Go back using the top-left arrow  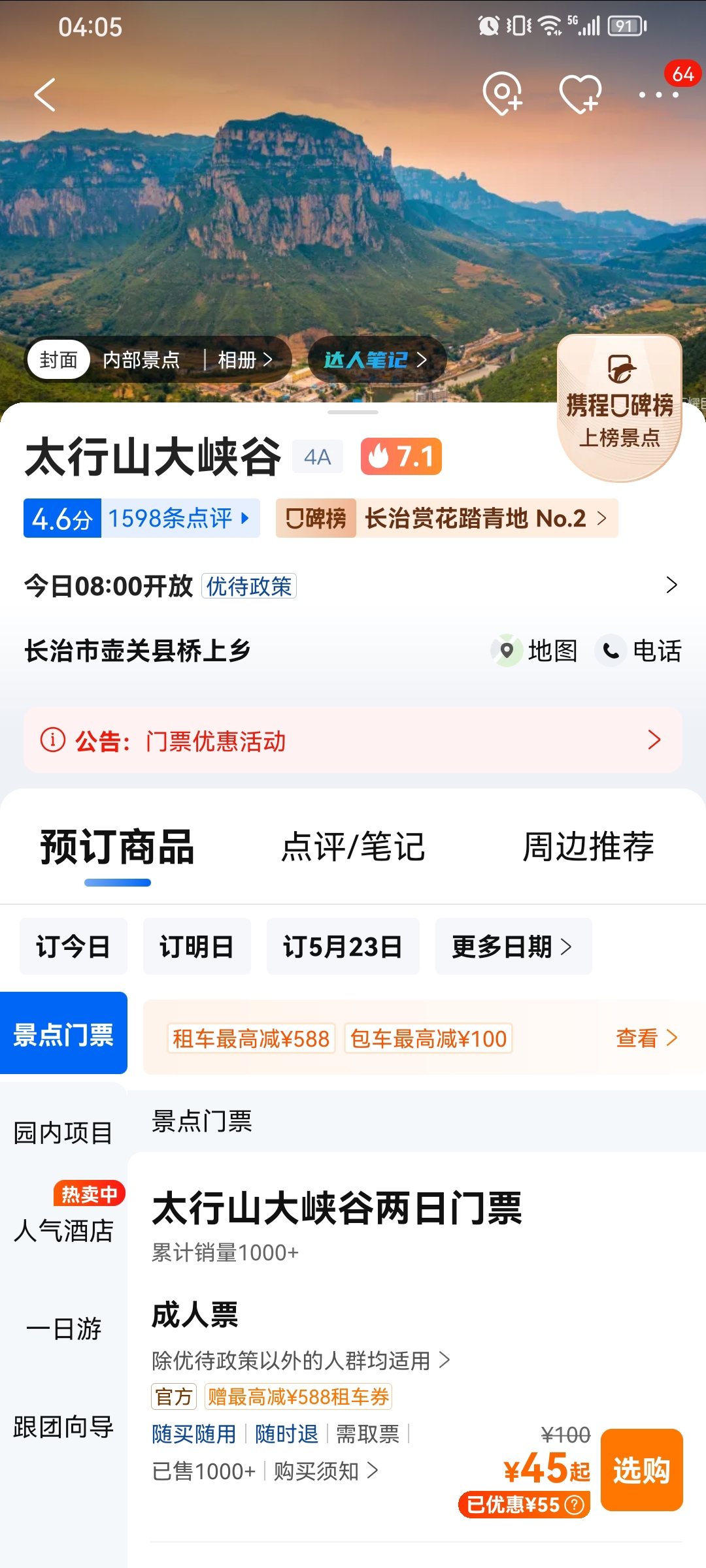pyautogui.click(x=44, y=95)
